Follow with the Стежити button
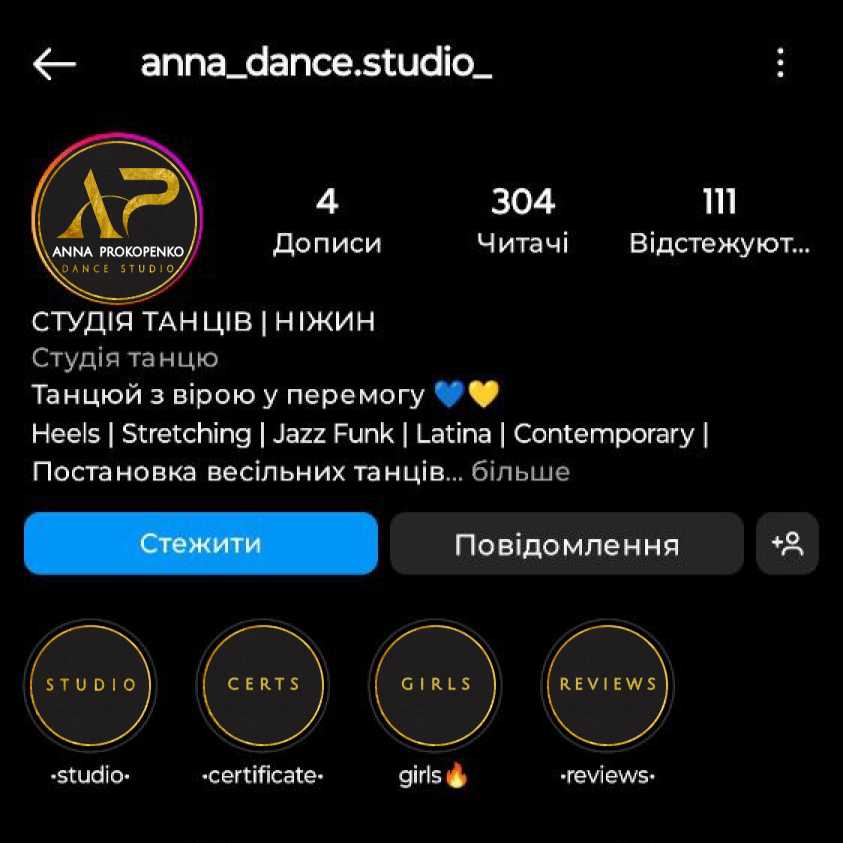Viewport: 843px width, 843px height. point(201,544)
